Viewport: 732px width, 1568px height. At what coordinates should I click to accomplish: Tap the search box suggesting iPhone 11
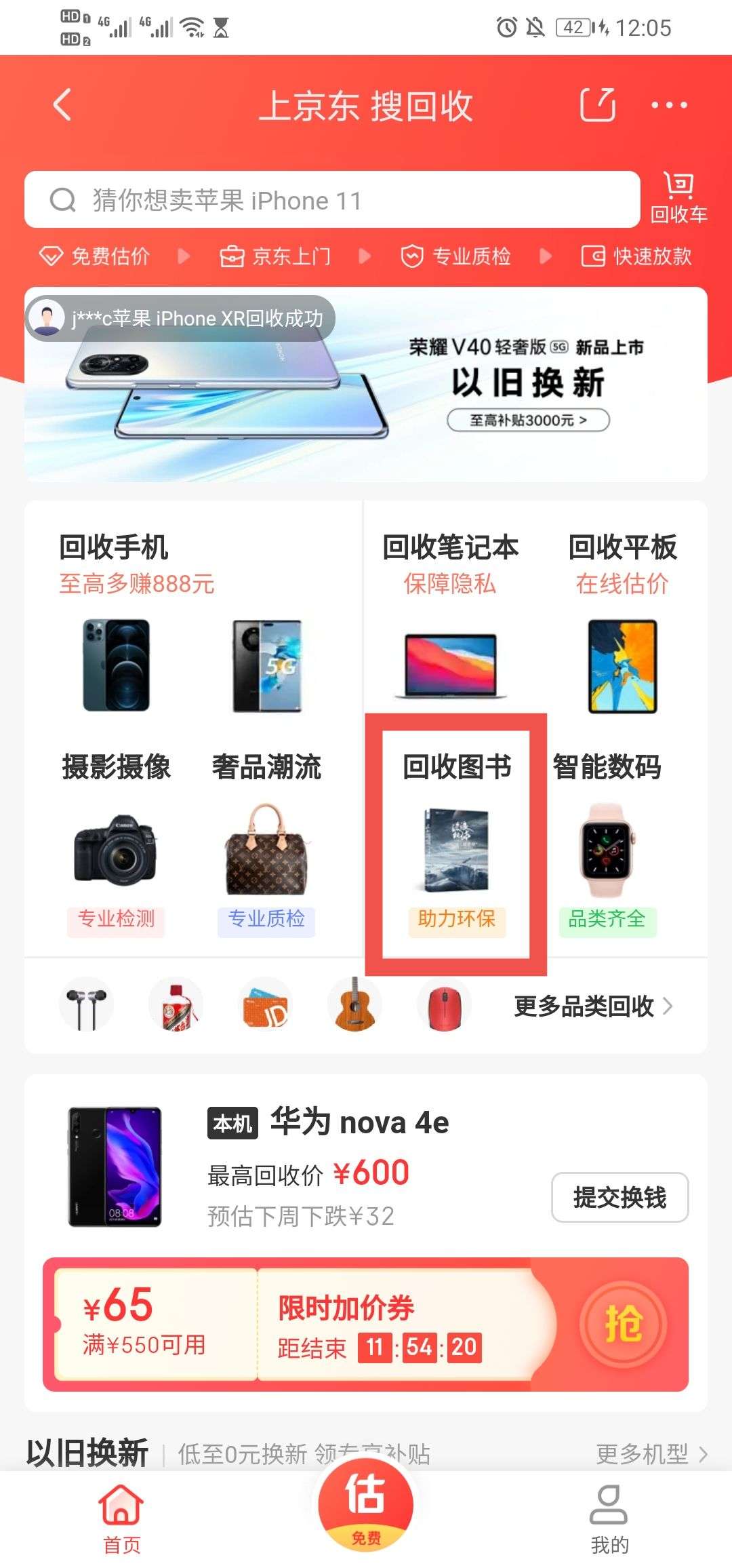click(x=332, y=199)
